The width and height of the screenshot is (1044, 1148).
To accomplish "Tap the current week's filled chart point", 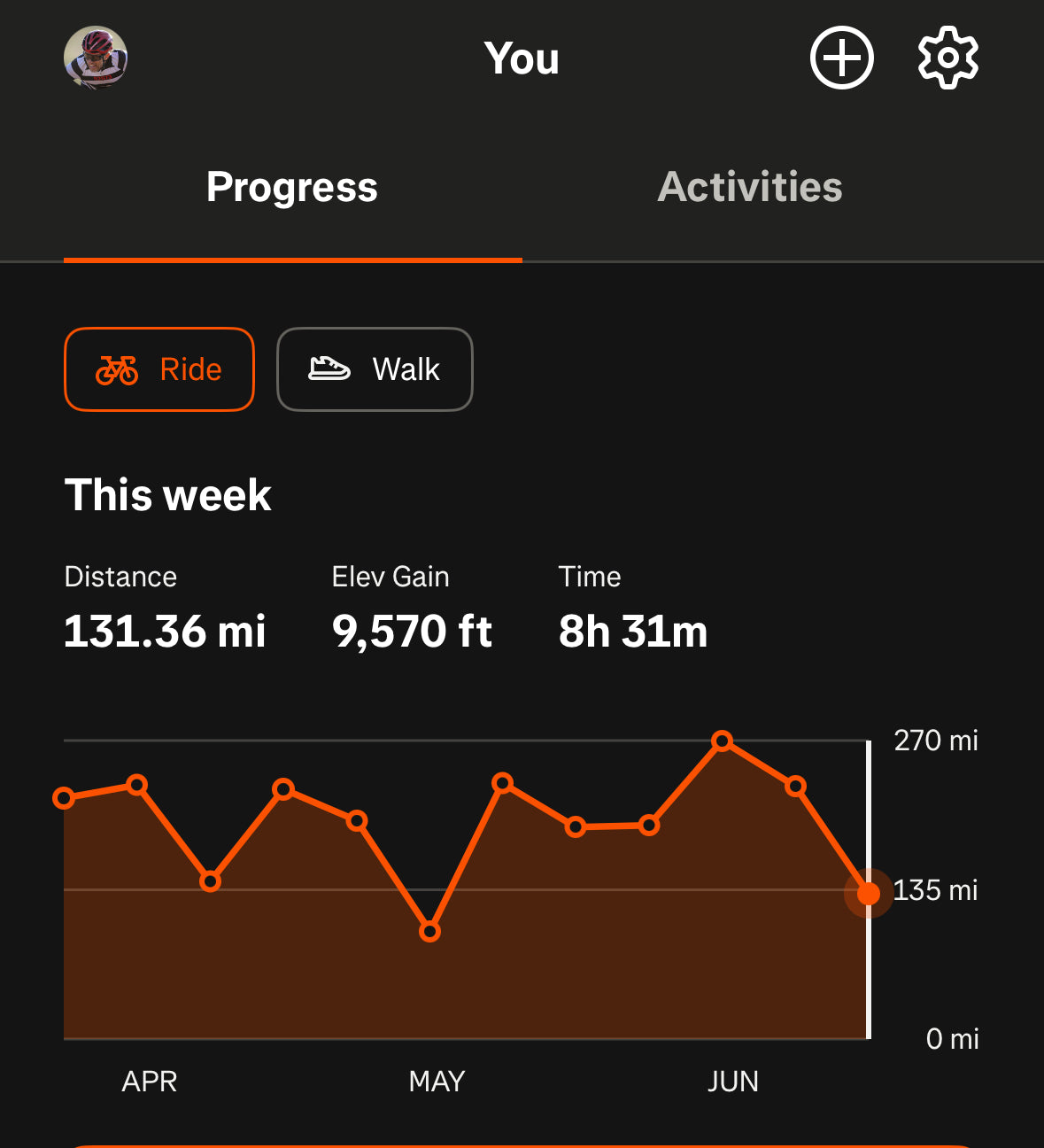I will pyautogui.click(x=869, y=894).
